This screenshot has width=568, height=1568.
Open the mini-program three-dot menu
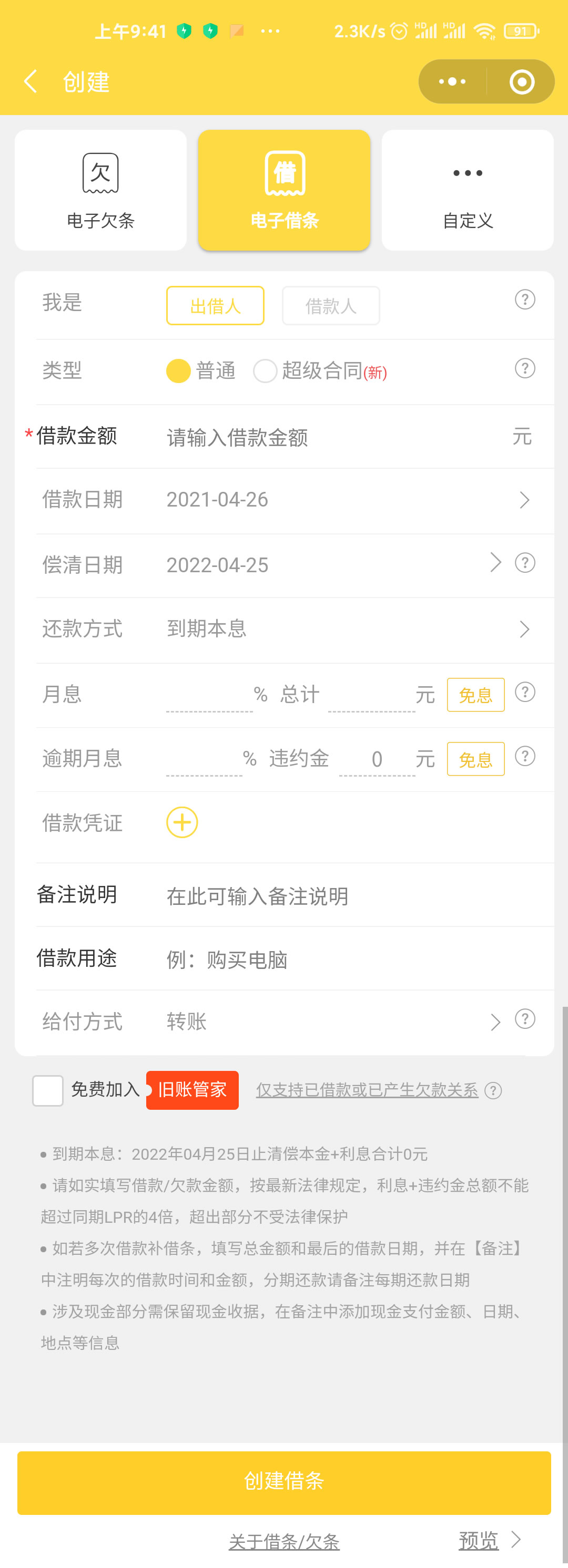click(452, 81)
